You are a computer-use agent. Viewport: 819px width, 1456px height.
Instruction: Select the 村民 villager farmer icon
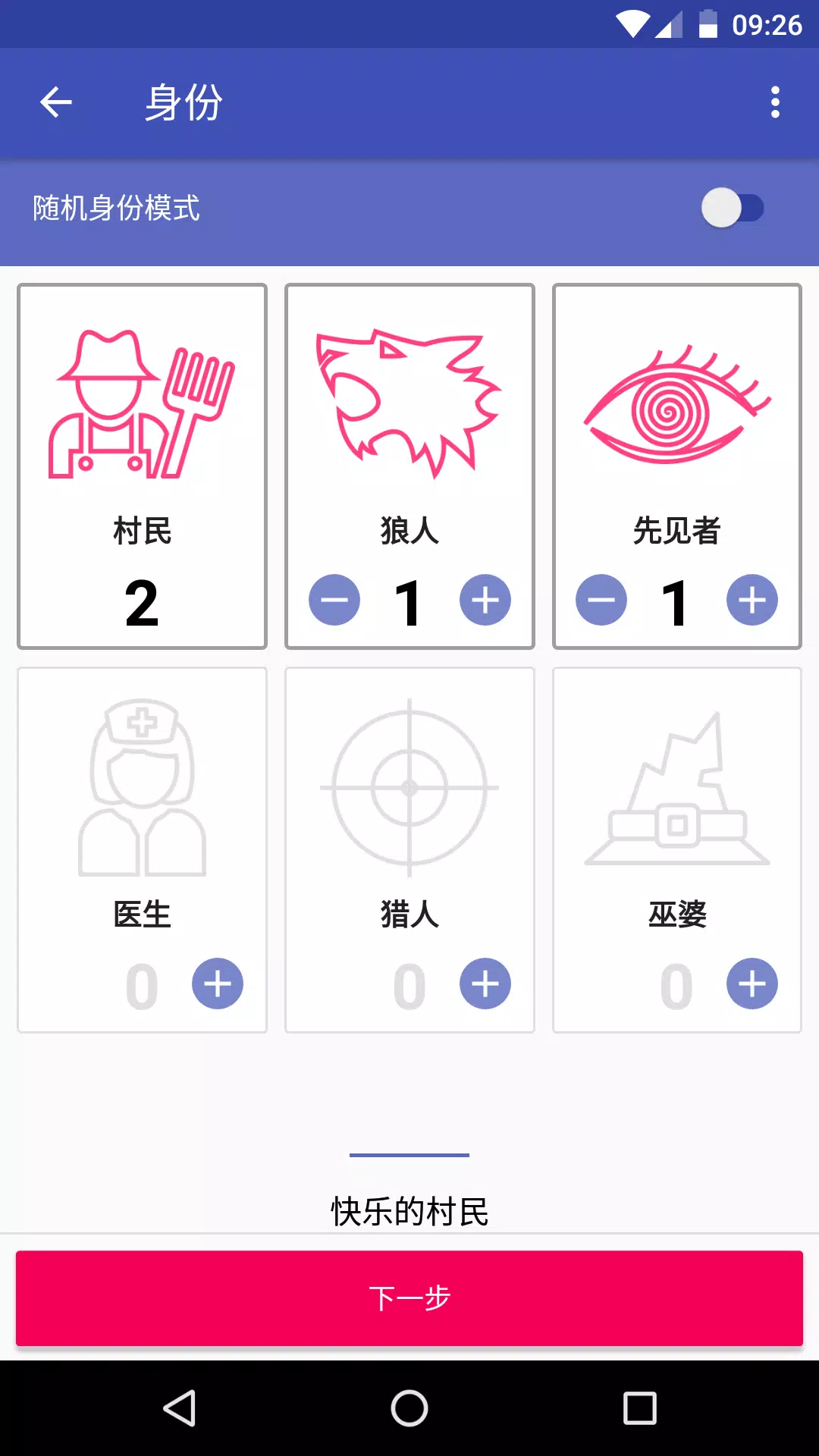[x=142, y=406]
